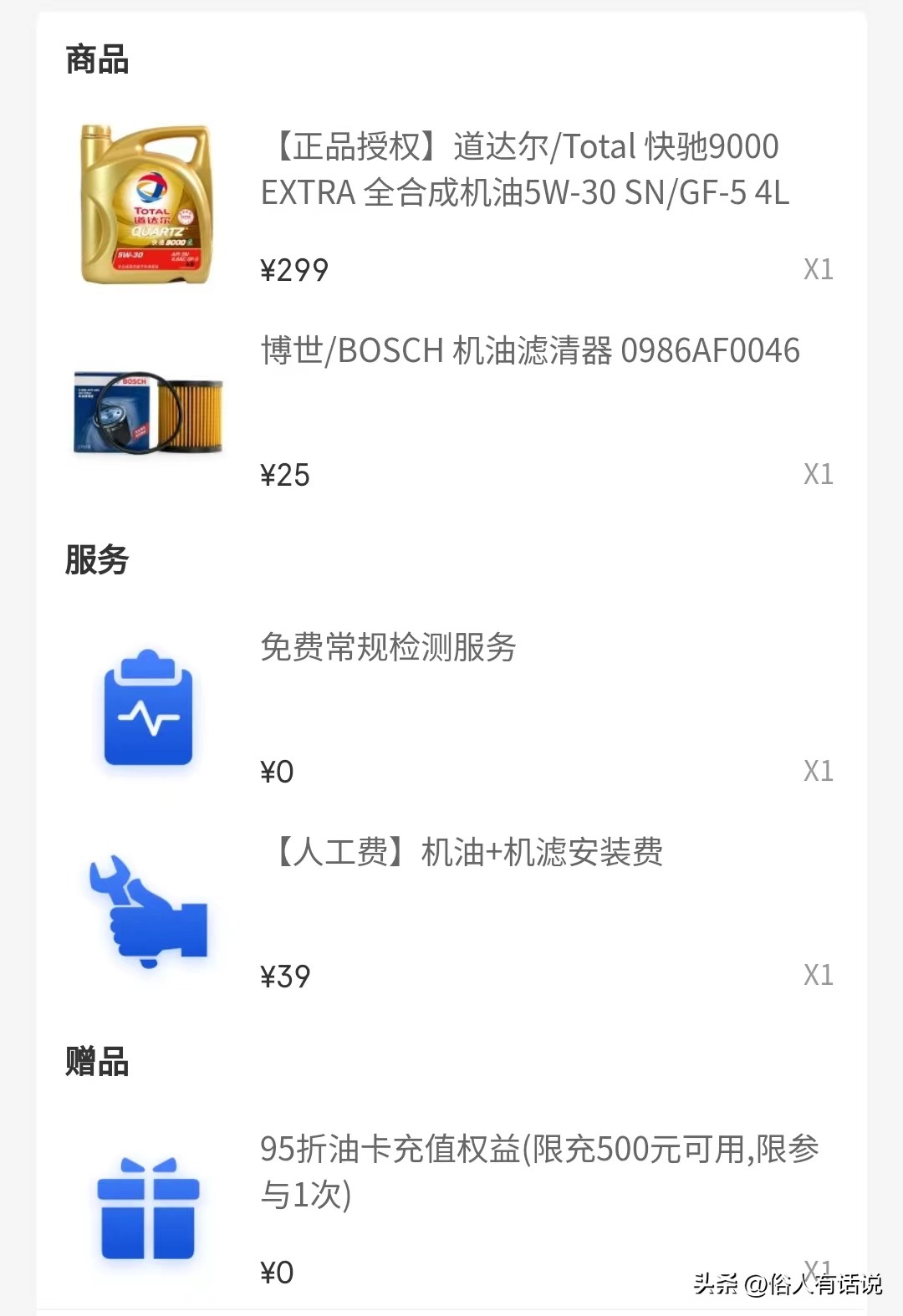The image size is (903, 1316).
Task: Select the free inspection service clipboard icon
Action: [146, 713]
